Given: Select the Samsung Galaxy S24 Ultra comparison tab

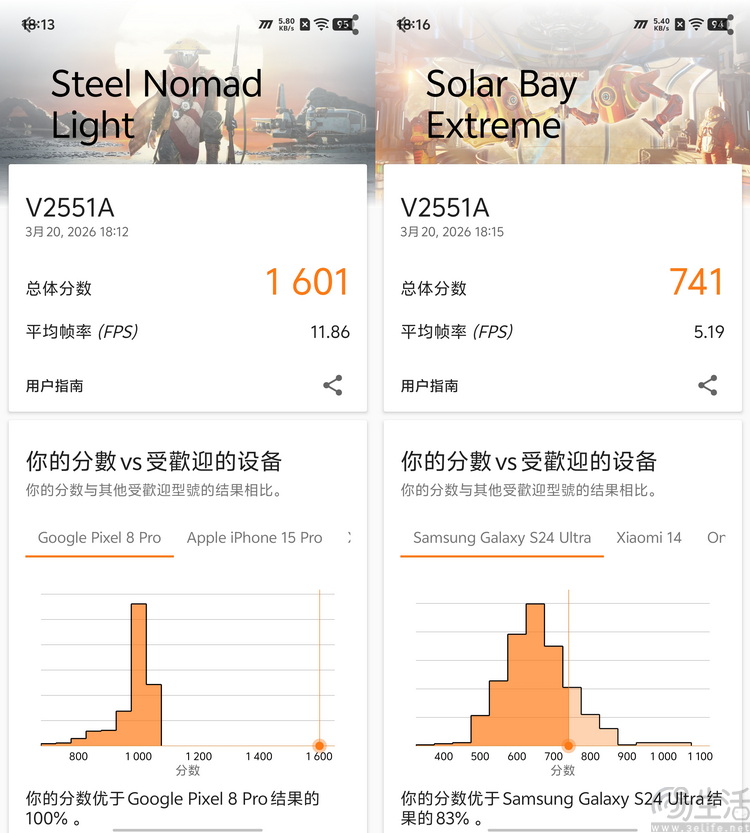Looking at the screenshot, I should click(501, 537).
